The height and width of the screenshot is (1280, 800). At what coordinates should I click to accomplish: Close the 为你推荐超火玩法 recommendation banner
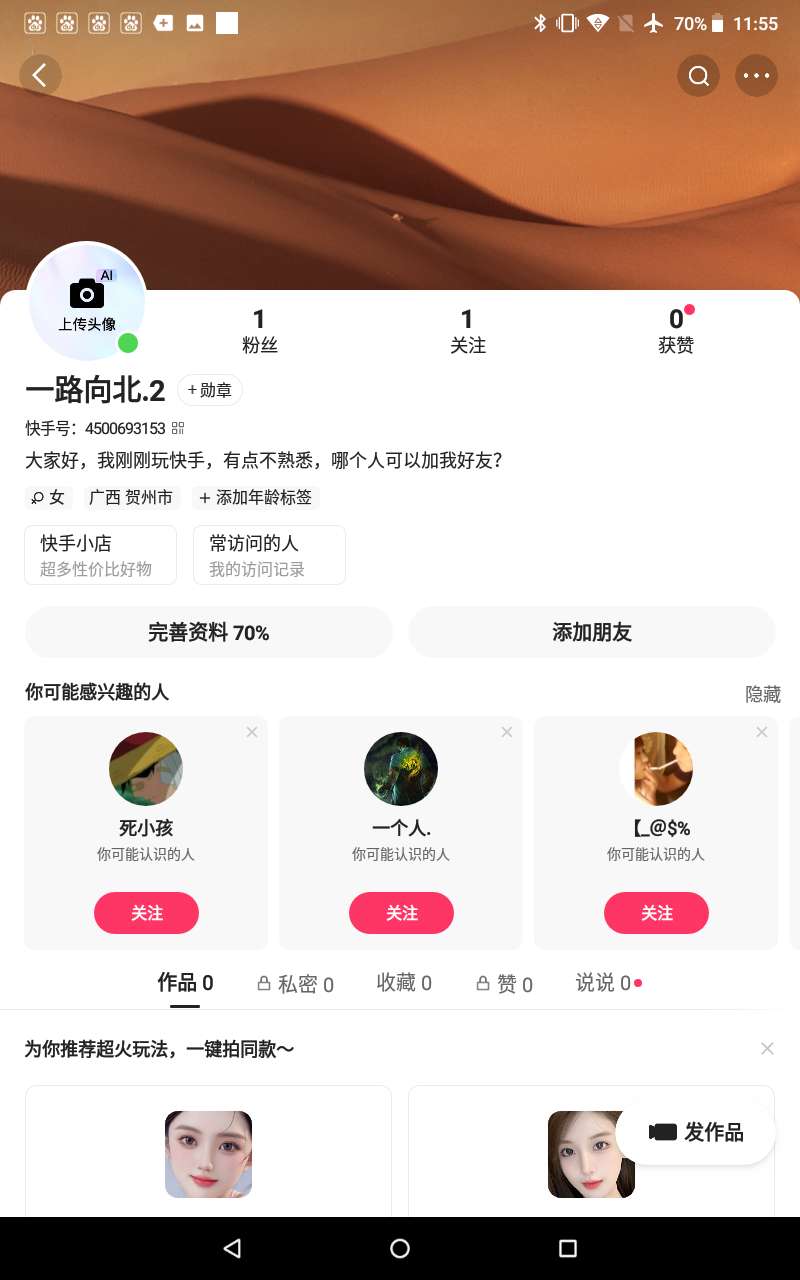point(767,1048)
